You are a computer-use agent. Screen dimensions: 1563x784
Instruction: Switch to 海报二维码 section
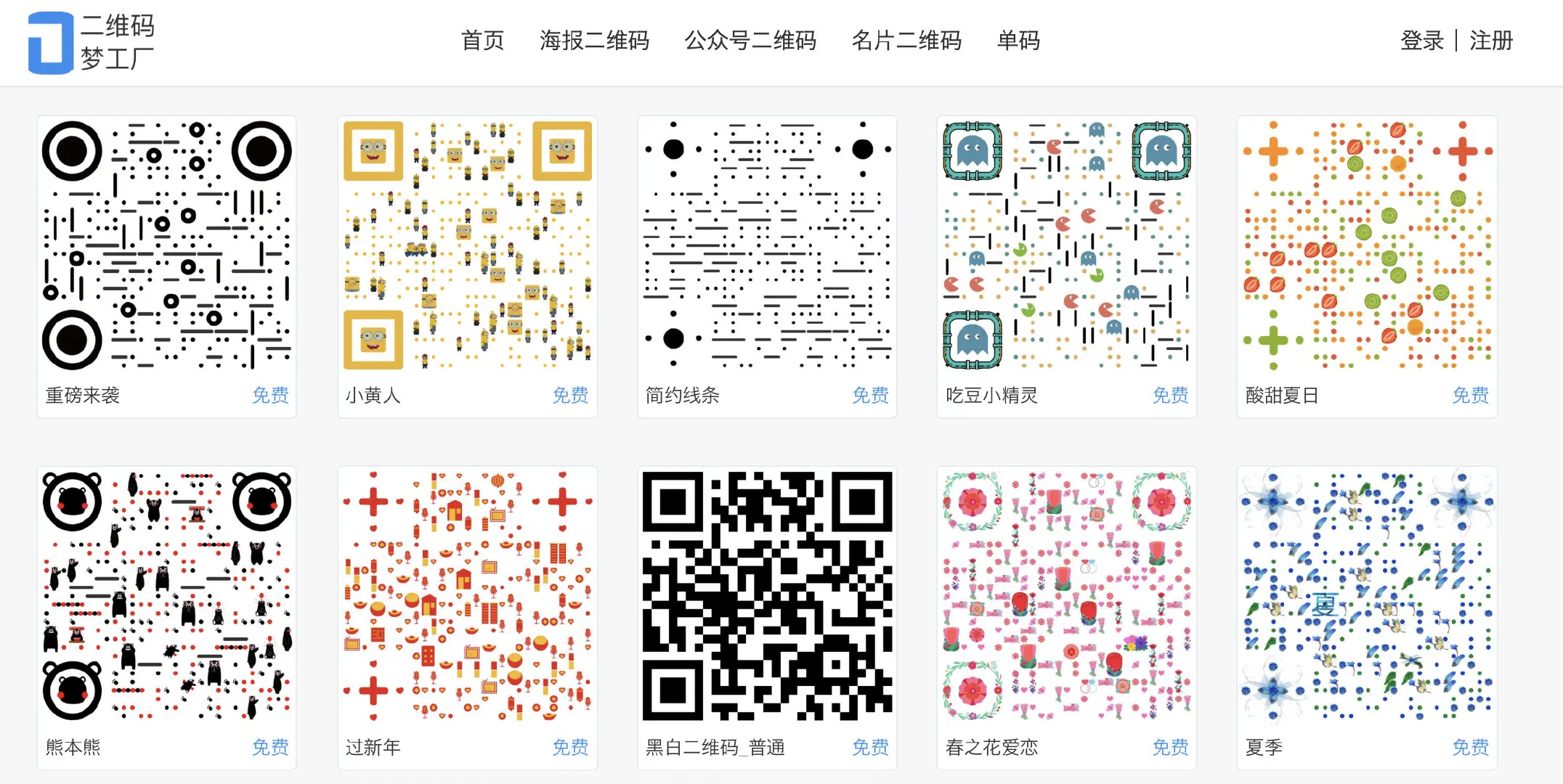click(594, 41)
